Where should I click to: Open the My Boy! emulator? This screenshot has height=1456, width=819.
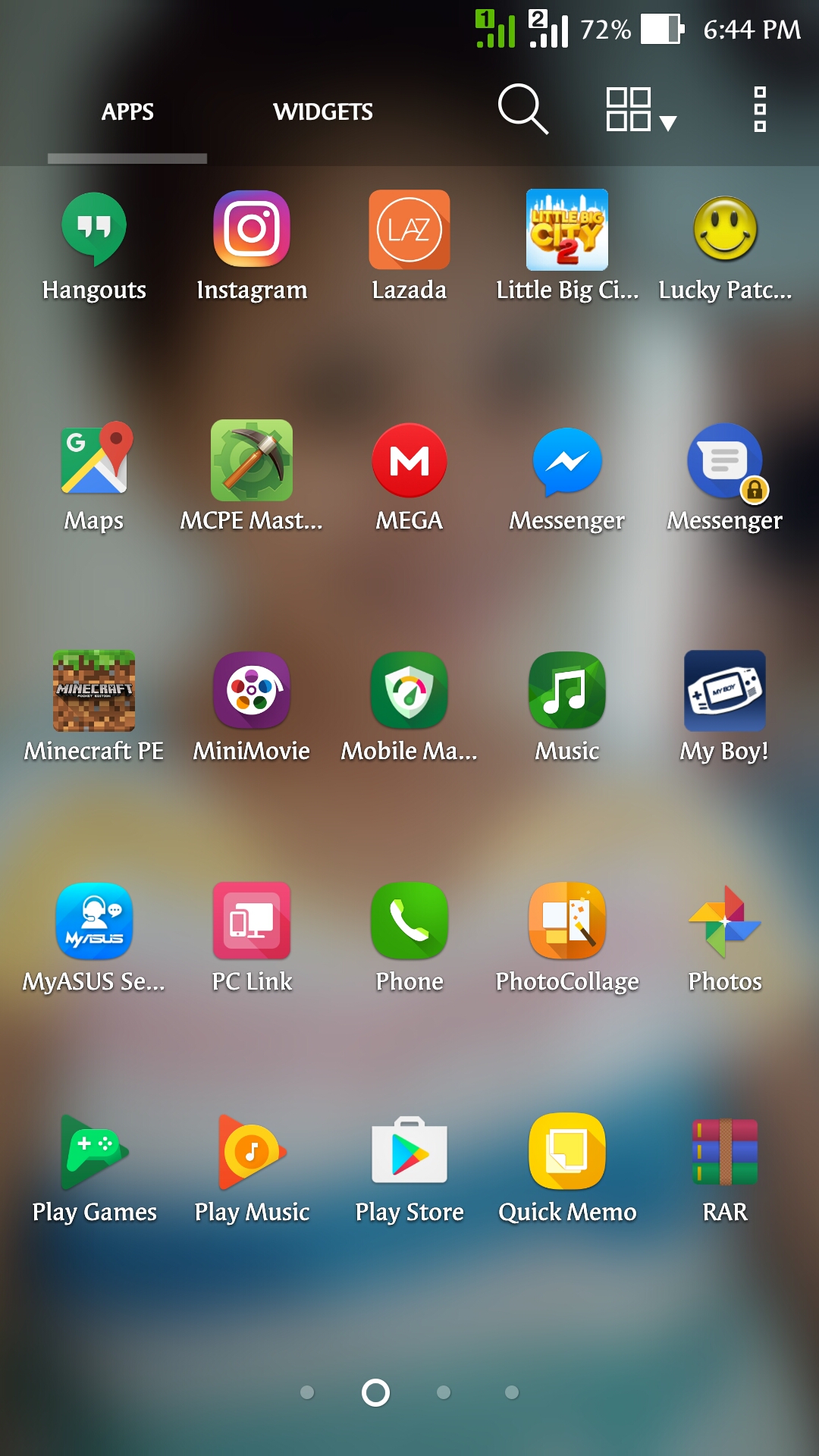(x=725, y=691)
